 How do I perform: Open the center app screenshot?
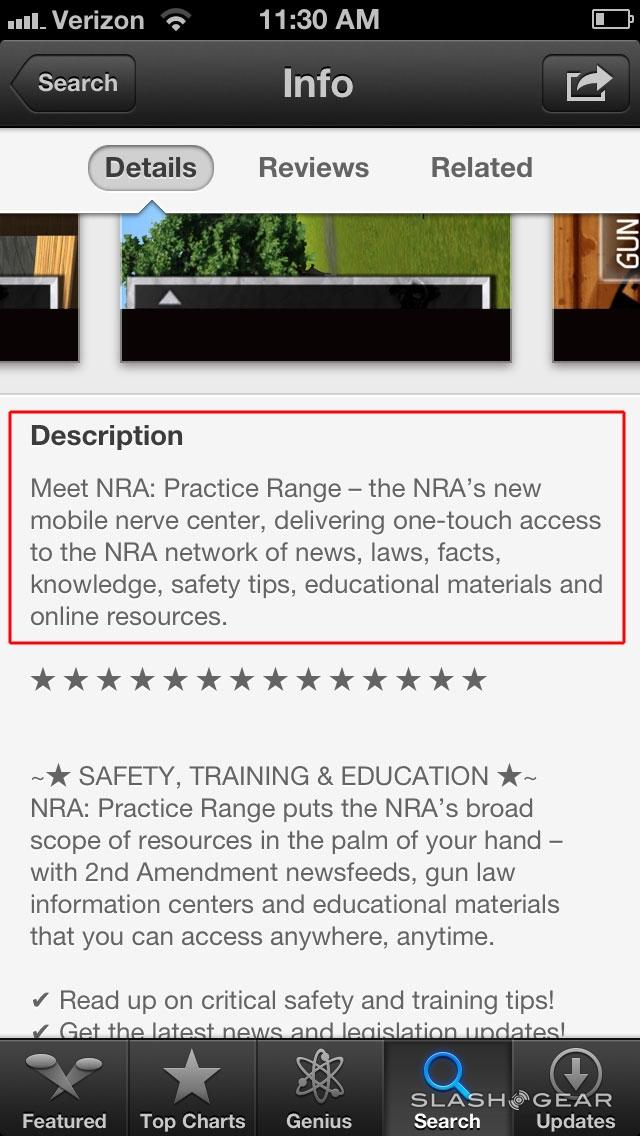[x=315, y=285]
